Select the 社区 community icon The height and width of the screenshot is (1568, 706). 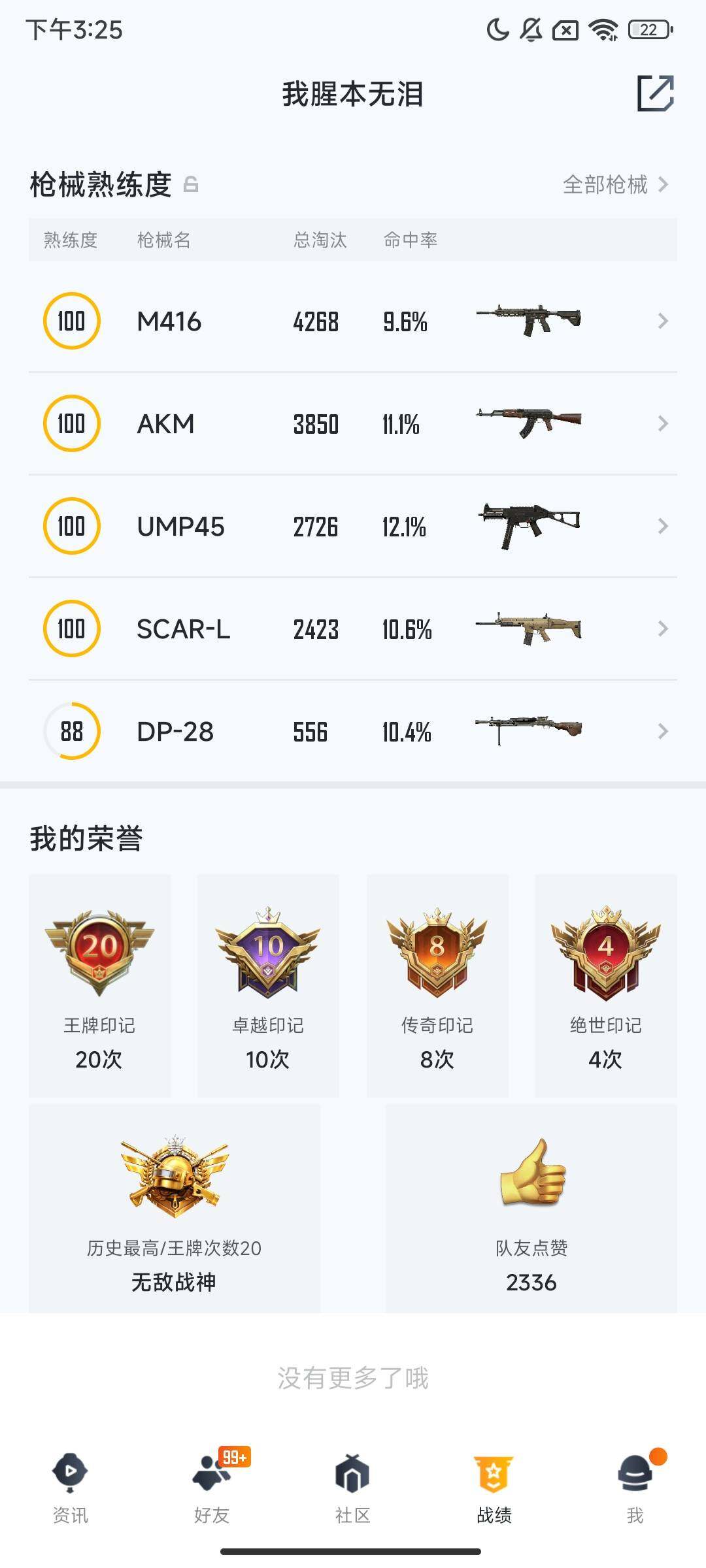tap(351, 1473)
